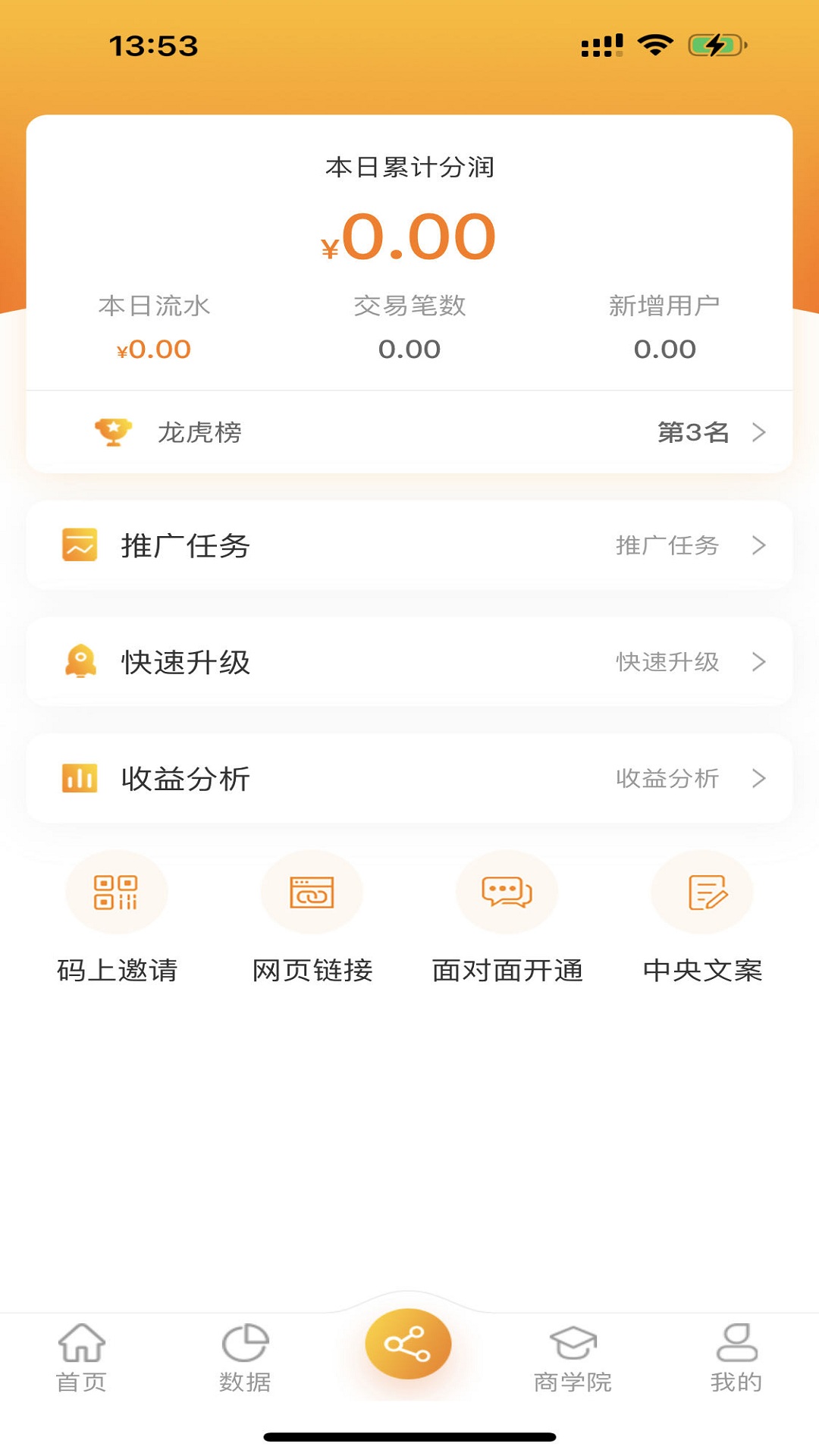Viewport: 819px width, 1456px height.
Task: Switch to the 首页 tab
Action: [81, 1357]
